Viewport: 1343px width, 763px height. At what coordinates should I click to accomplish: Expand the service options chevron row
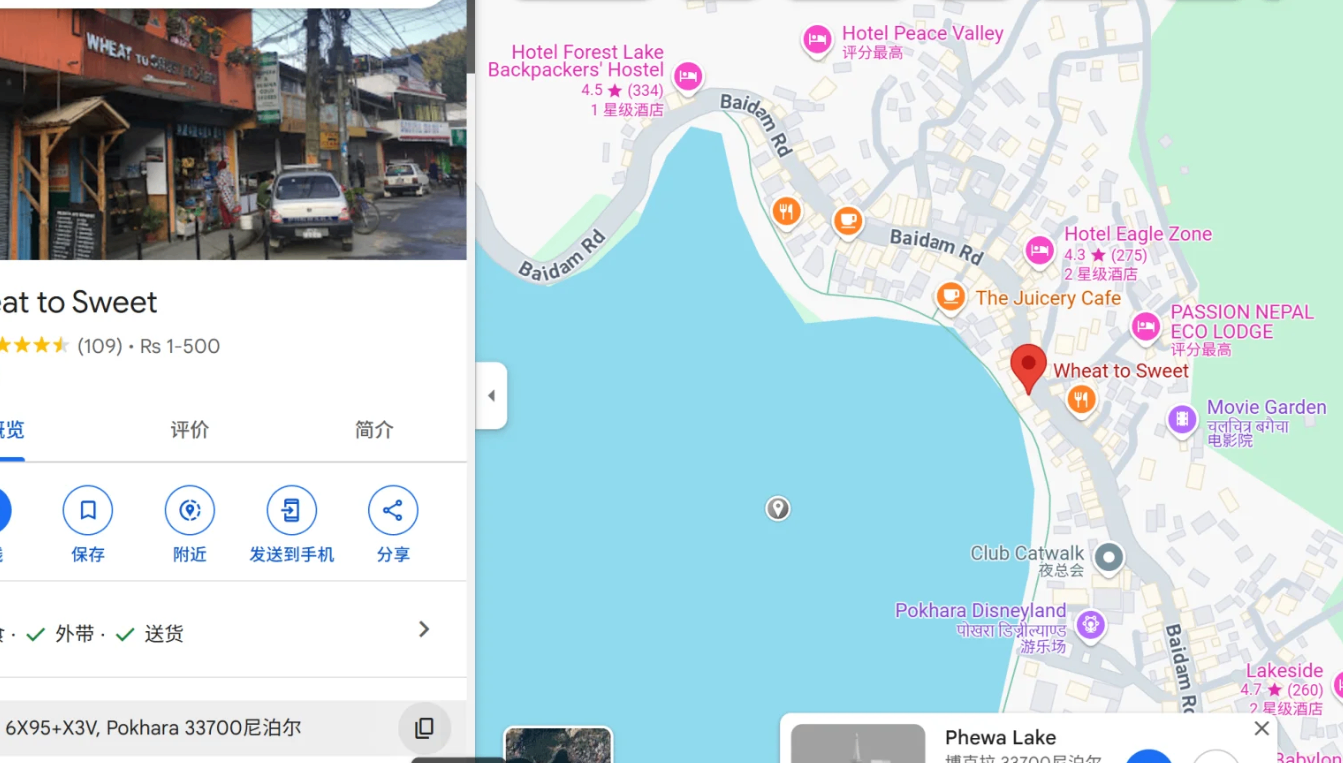point(424,629)
